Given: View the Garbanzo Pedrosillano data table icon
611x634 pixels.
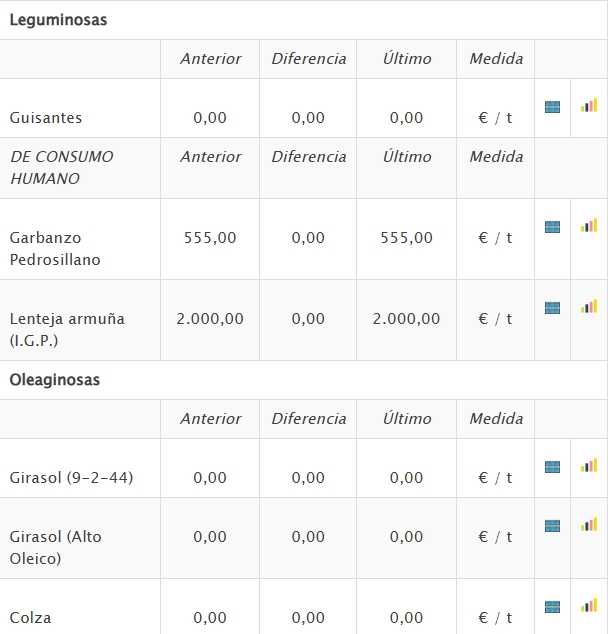Looking at the screenshot, I should (x=552, y=227).
